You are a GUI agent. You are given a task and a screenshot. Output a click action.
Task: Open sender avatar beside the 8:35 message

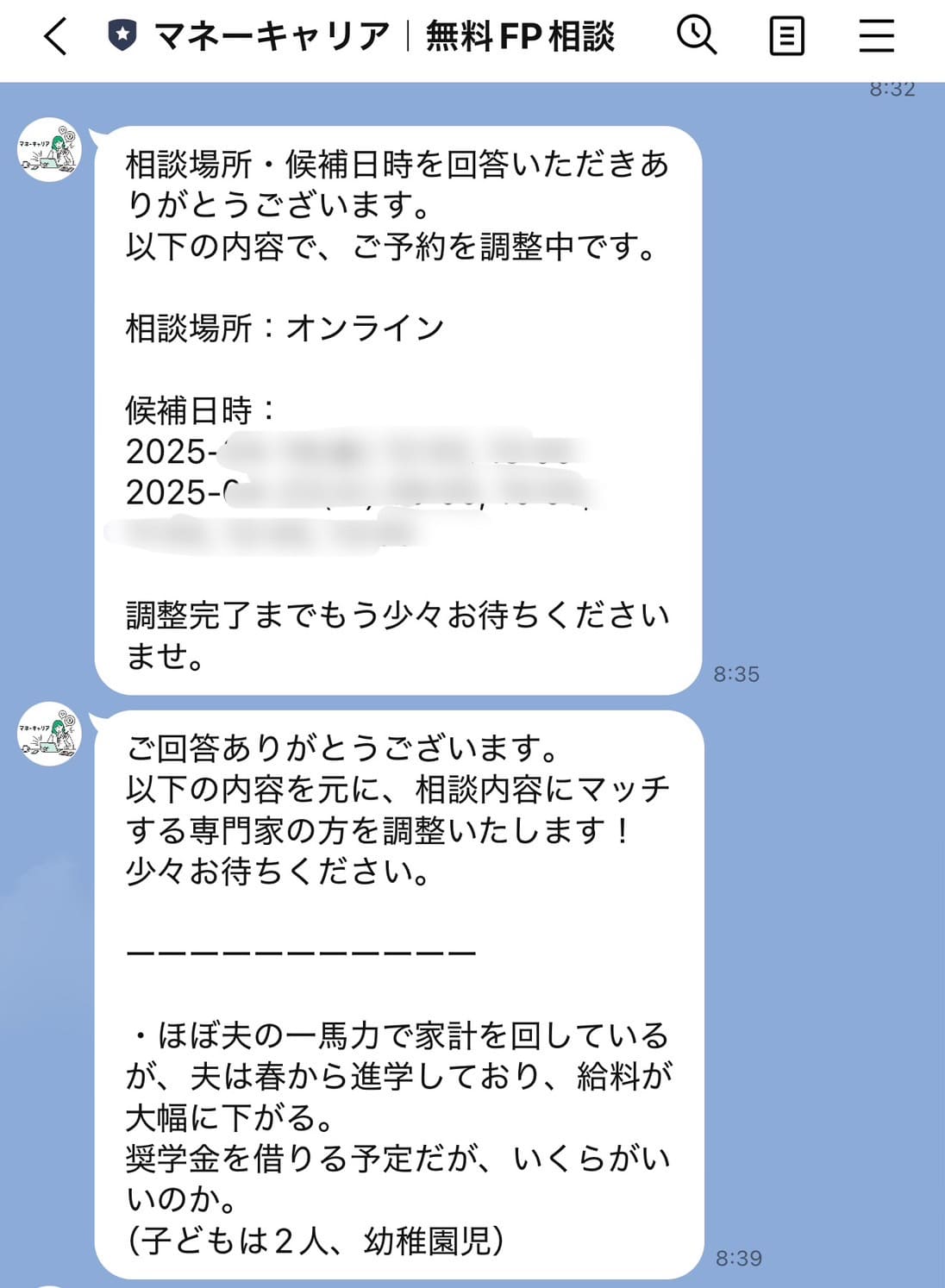click(49, 150)
